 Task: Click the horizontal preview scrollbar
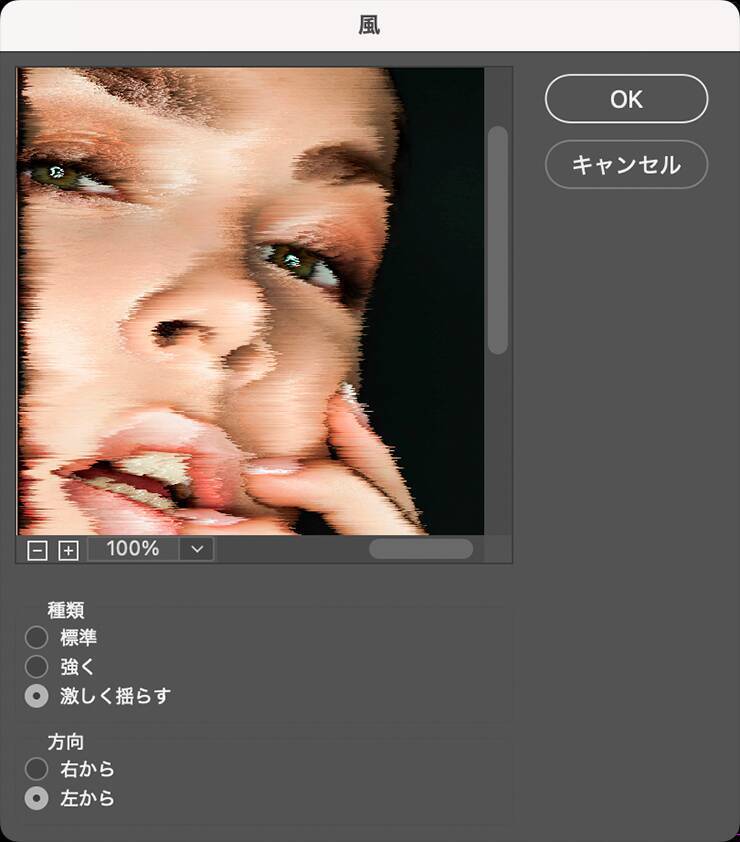420,549
